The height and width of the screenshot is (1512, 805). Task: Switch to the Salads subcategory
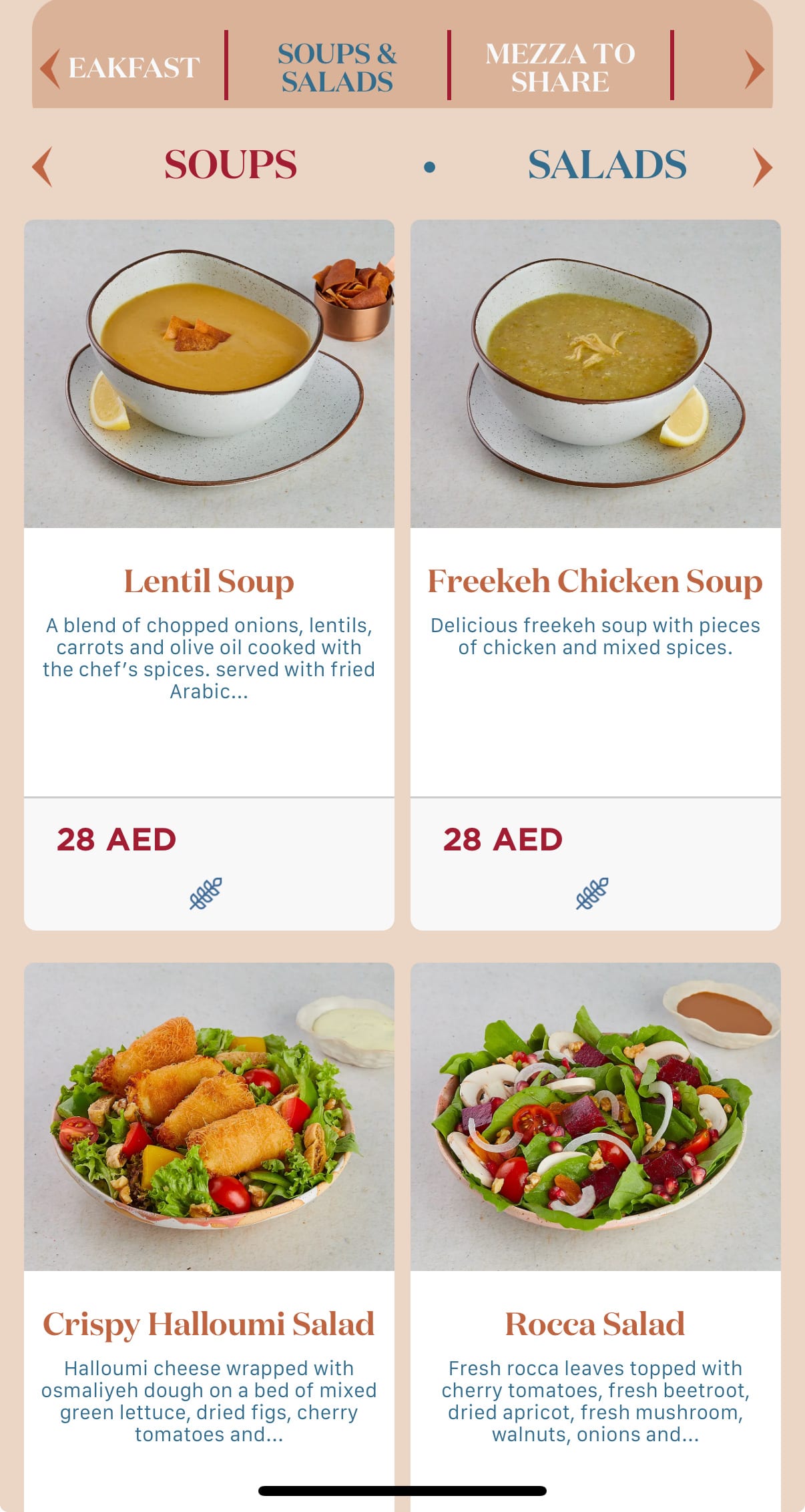pyautogui.click(x=607, y=165)
